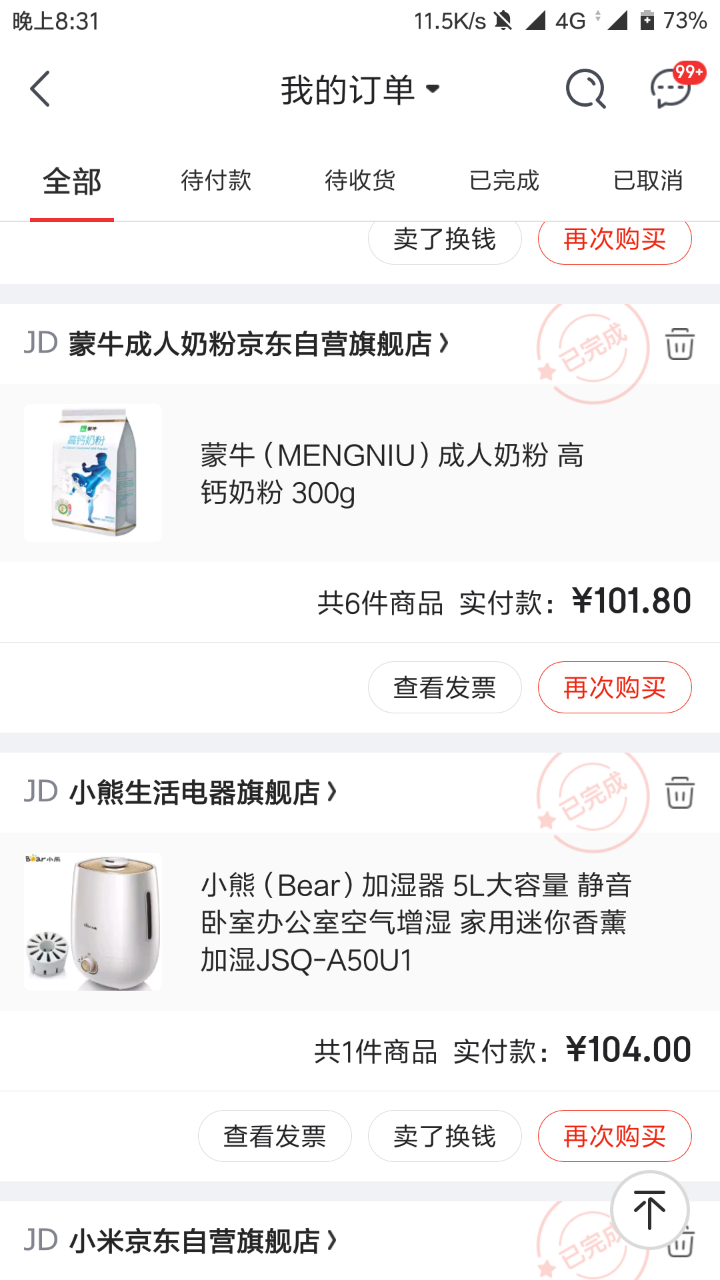Delete the 小熊 humidifier order
The width and height of the screenshot is (720, 1280).
pos(680,792)
